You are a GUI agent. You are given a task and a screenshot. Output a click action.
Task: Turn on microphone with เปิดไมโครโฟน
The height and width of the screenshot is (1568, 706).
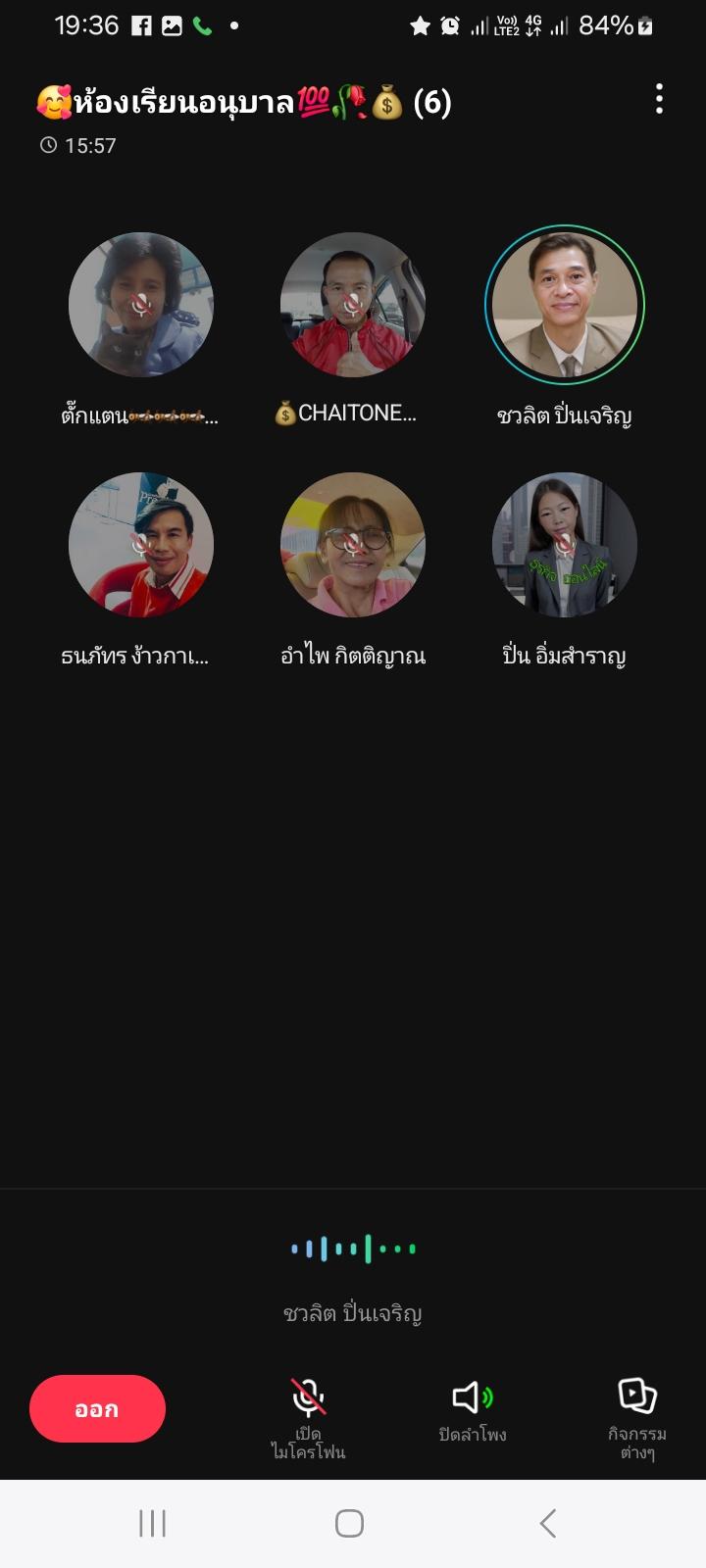click(309, 1418)
